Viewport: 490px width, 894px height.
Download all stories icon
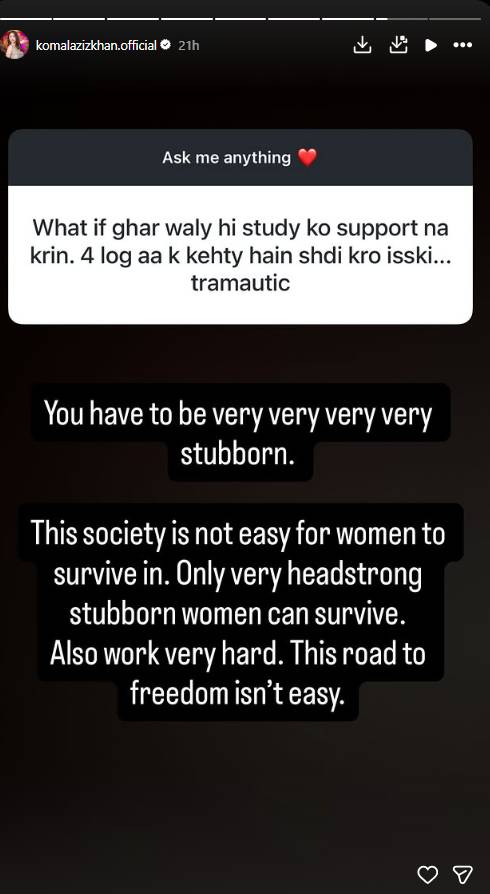click(x=398, y=44)
